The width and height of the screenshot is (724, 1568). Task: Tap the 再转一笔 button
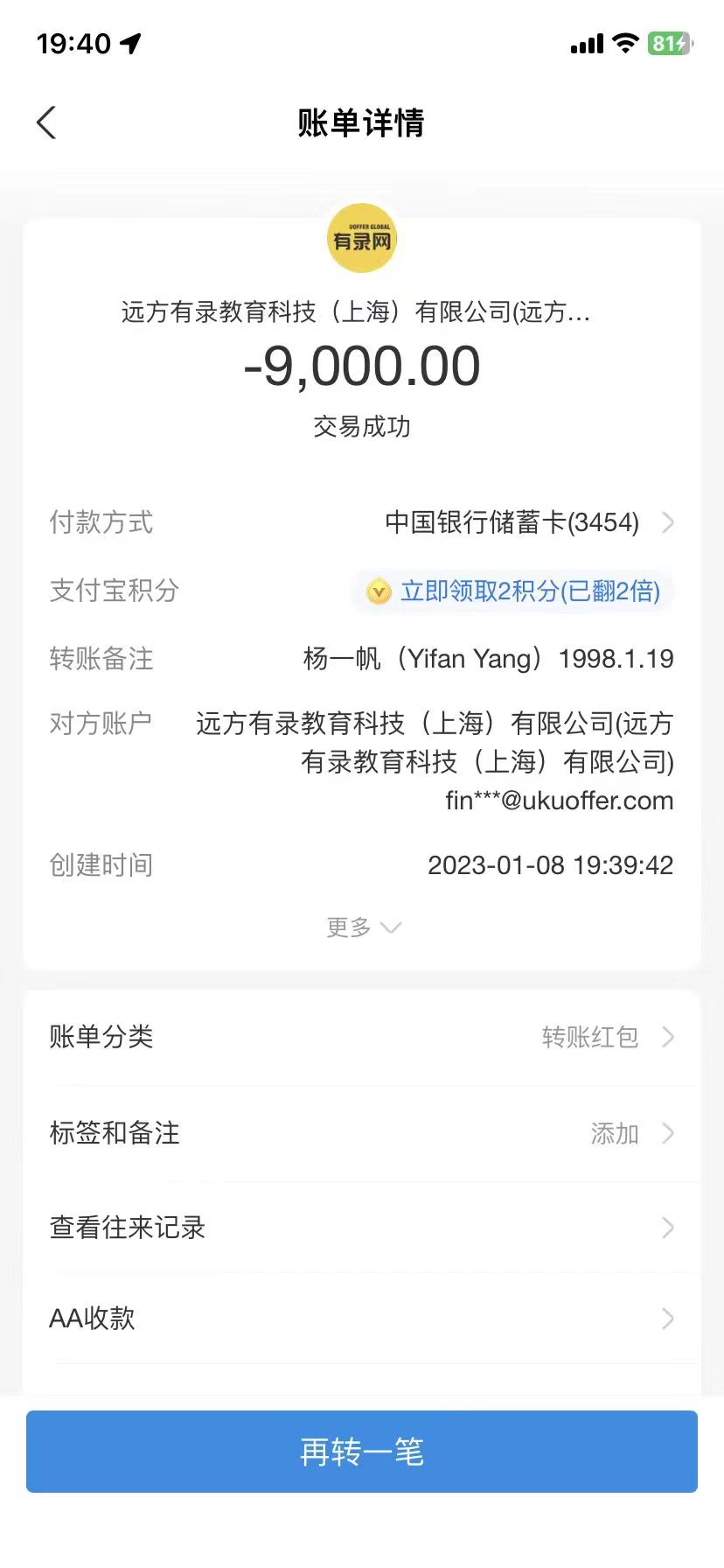[362, 1452]
